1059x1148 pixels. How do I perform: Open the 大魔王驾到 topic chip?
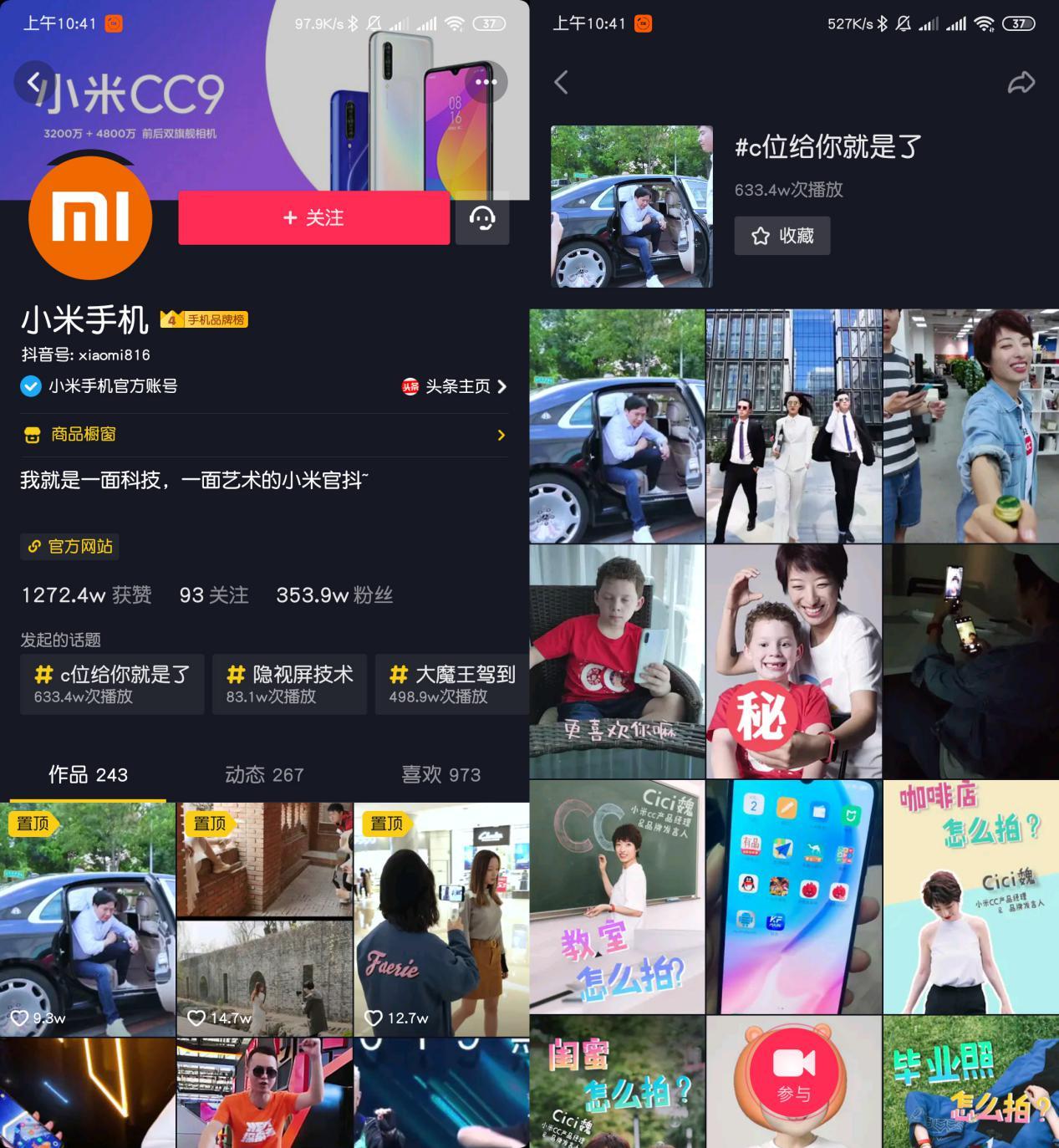[x=451, y=684]
